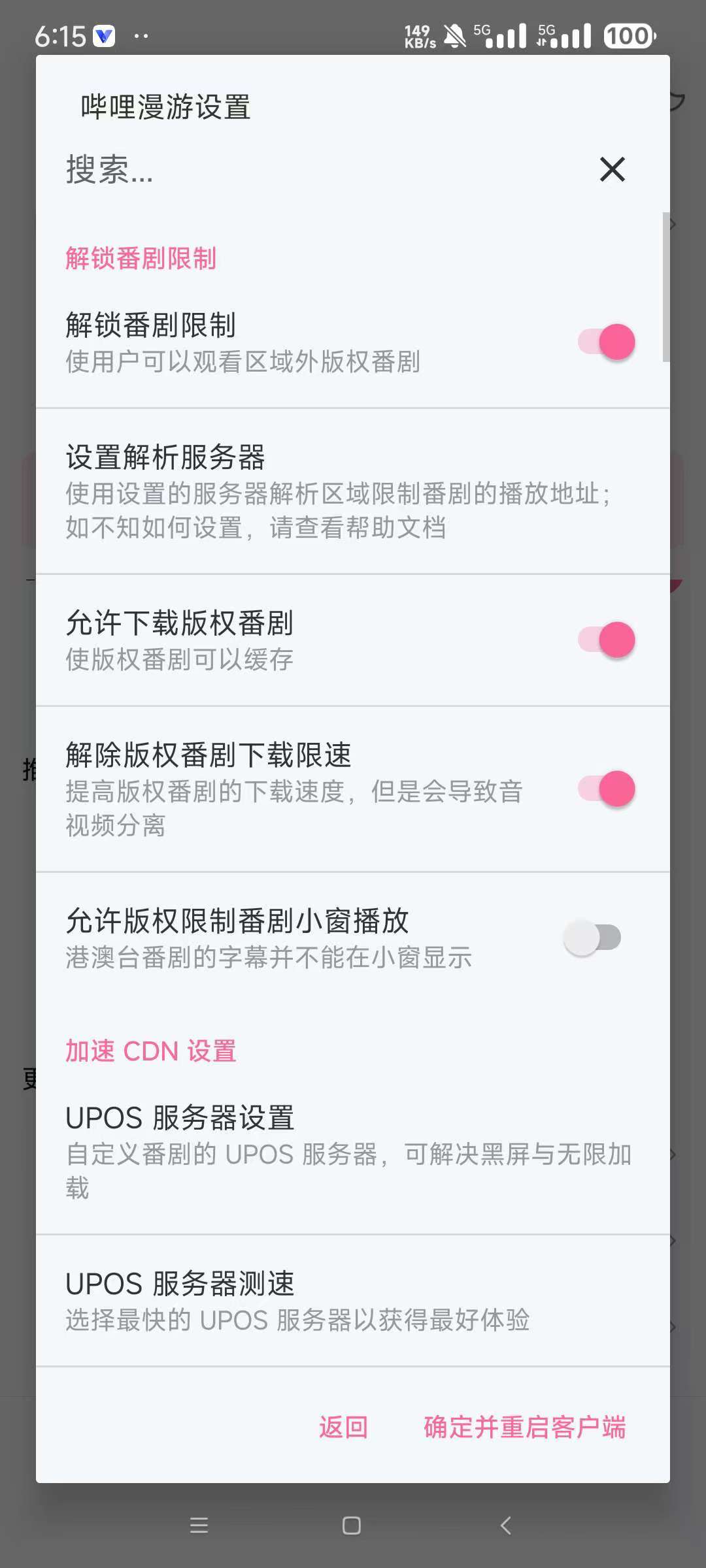Go back using system navigation arrow
This screenshot has height=1568, width=706.
click(x=505, y=1526)
